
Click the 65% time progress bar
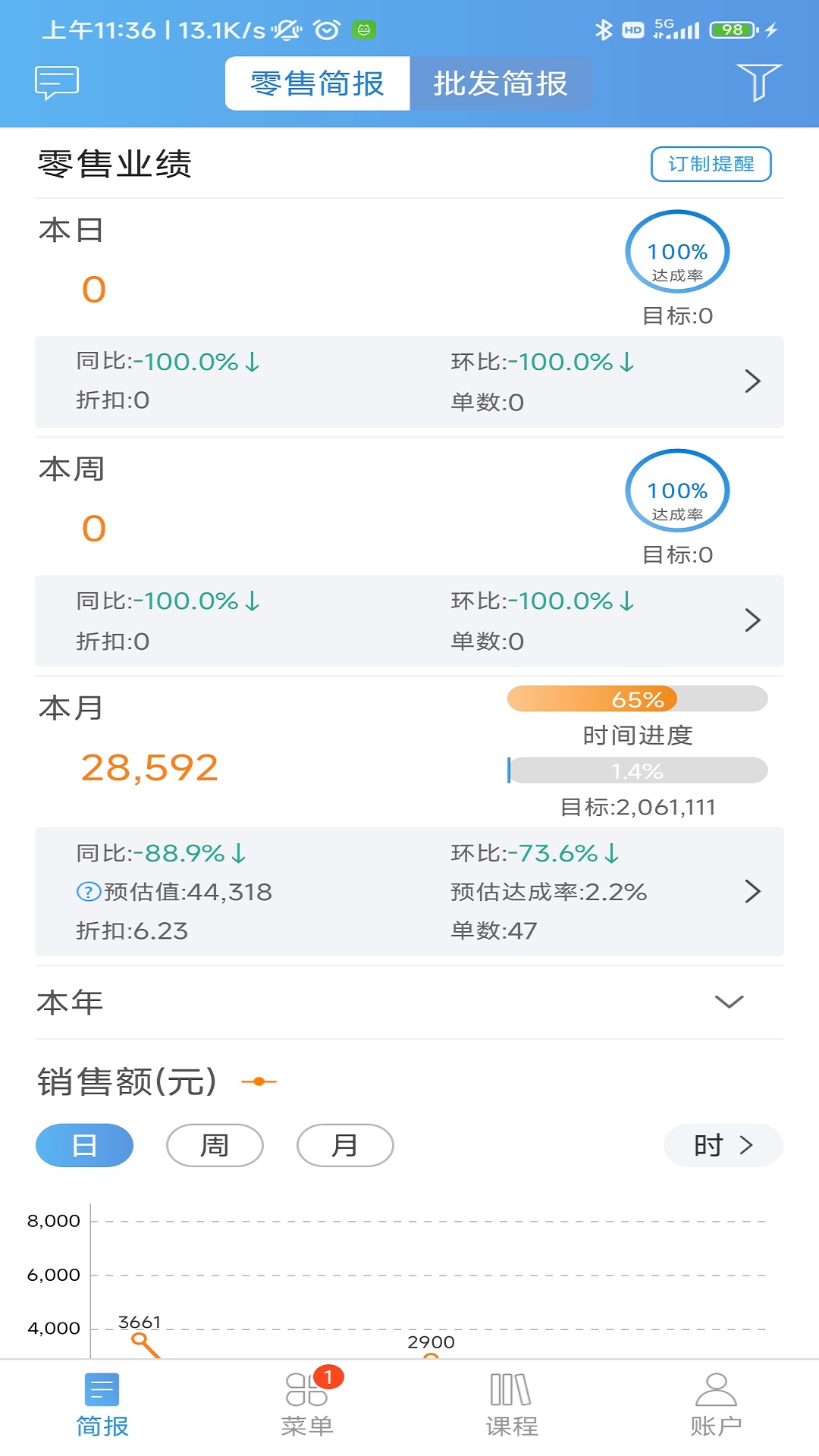(x=637, y=699)
